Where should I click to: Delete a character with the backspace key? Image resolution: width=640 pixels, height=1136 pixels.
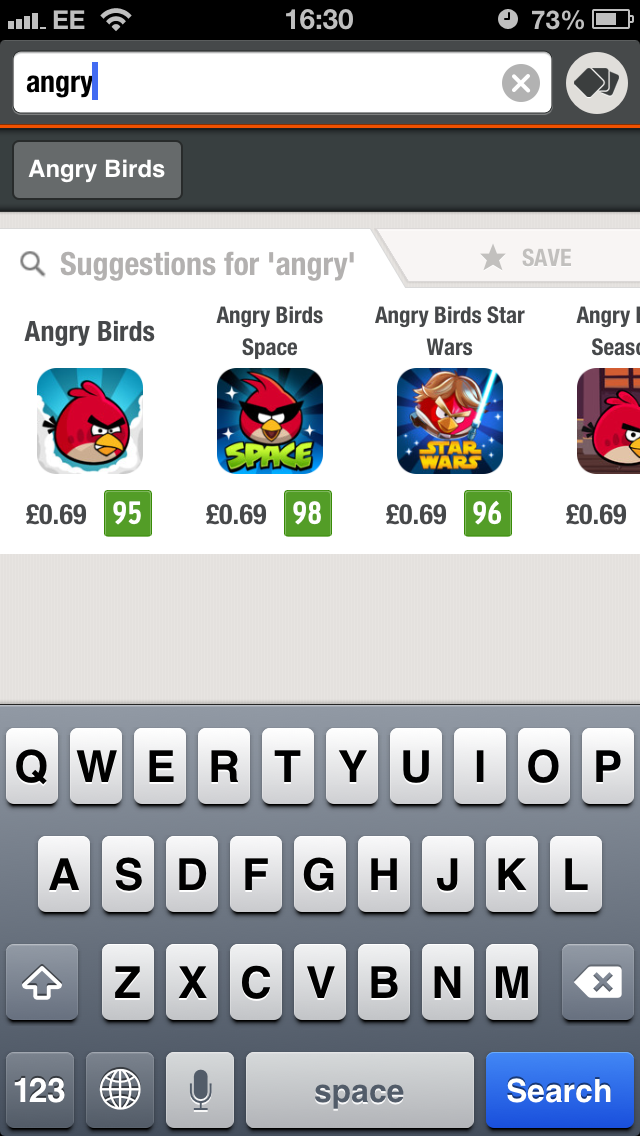click(x=598, y=982)
